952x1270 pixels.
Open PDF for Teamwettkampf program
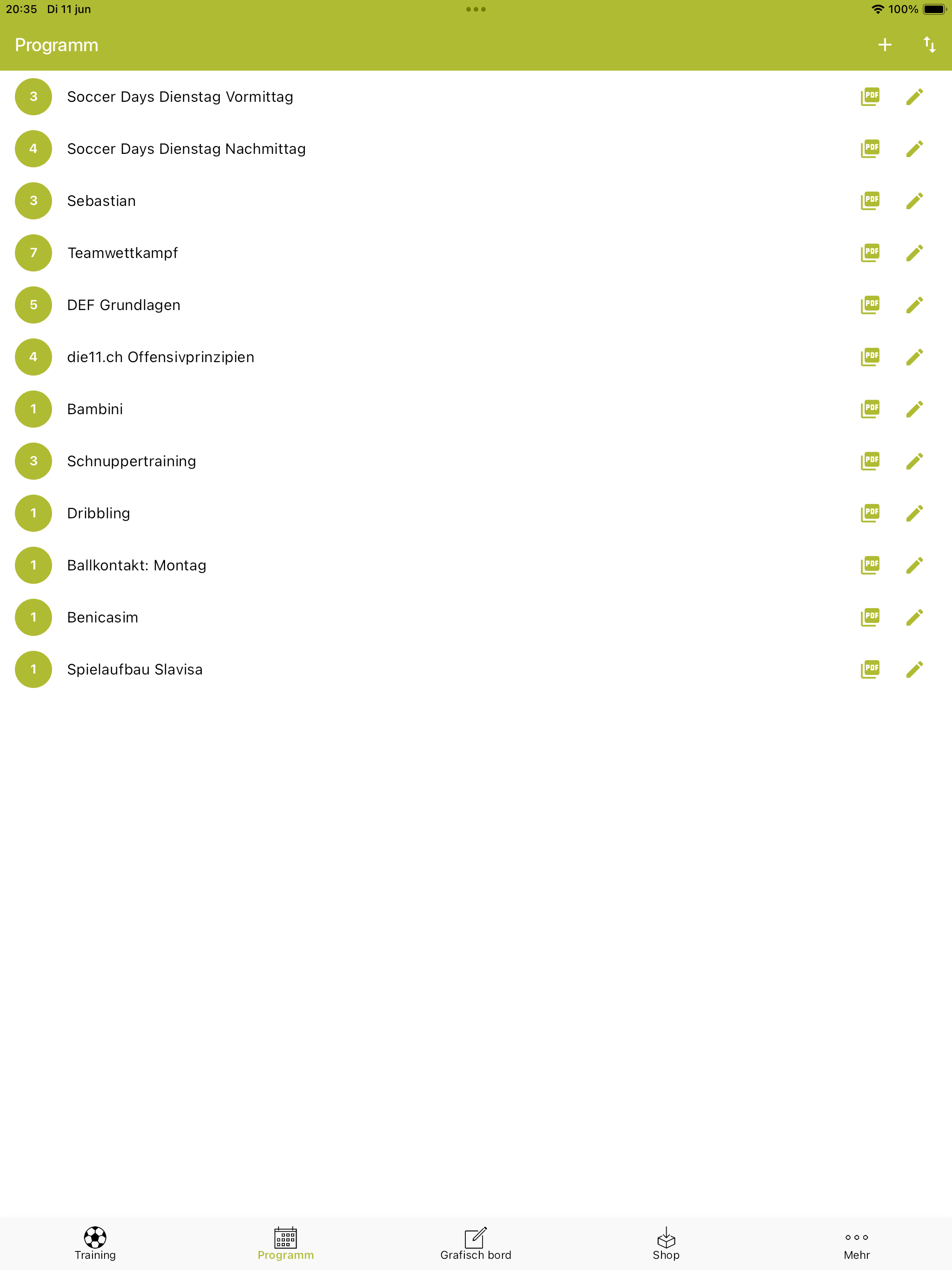(x=869, y=252)
